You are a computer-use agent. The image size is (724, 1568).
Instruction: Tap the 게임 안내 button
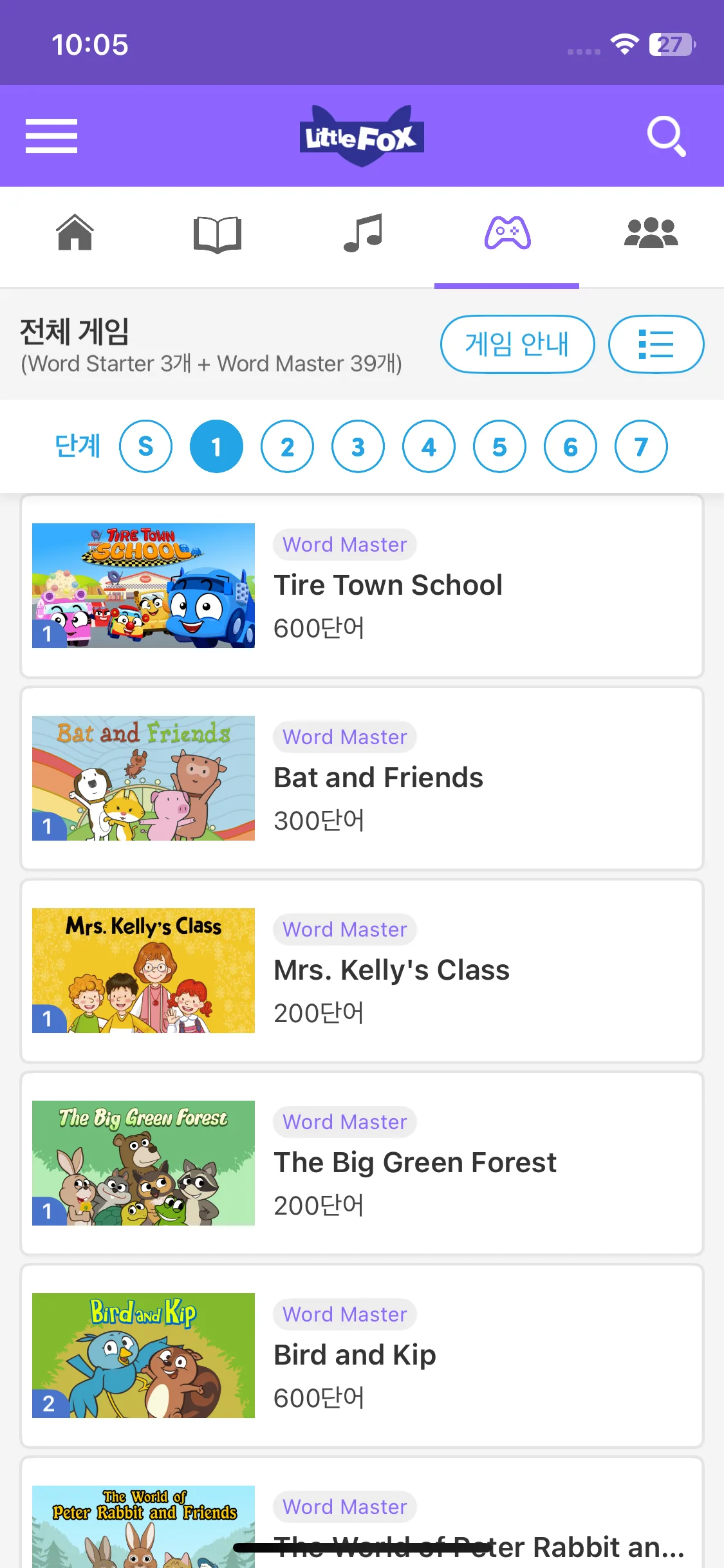pos(517,344)
